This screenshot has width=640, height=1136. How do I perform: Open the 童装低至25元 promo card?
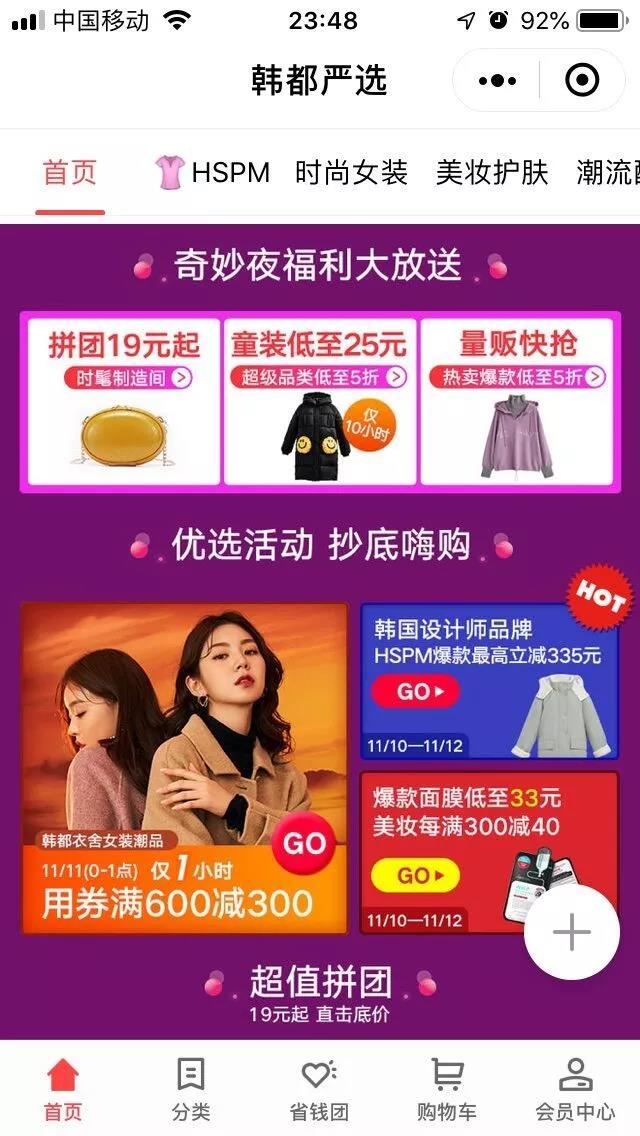319,402
